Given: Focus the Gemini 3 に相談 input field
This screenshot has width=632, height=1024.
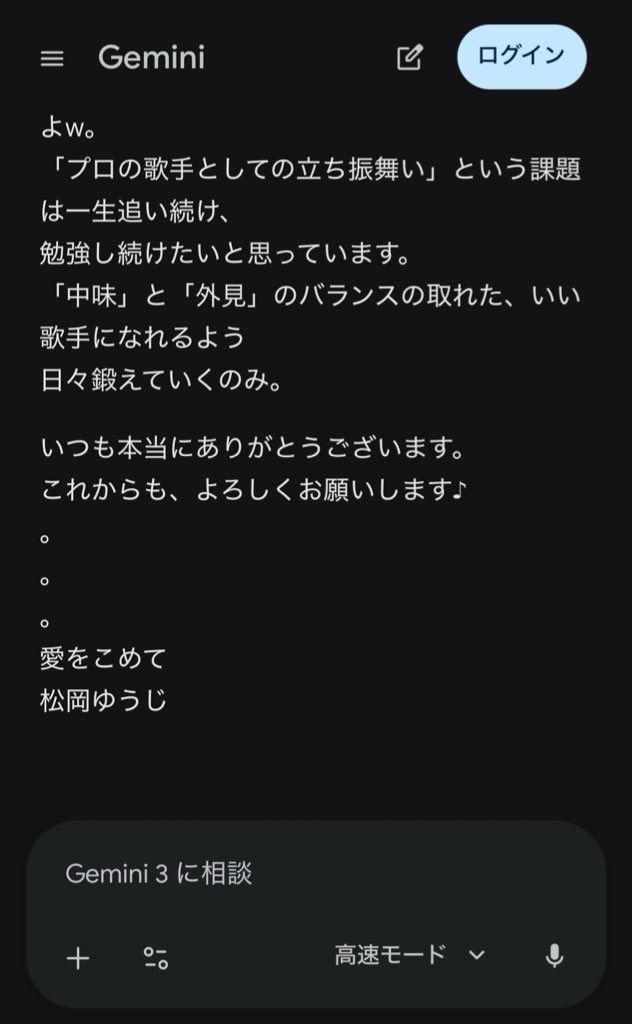Looking at the screenshot, I should (300, 874).
